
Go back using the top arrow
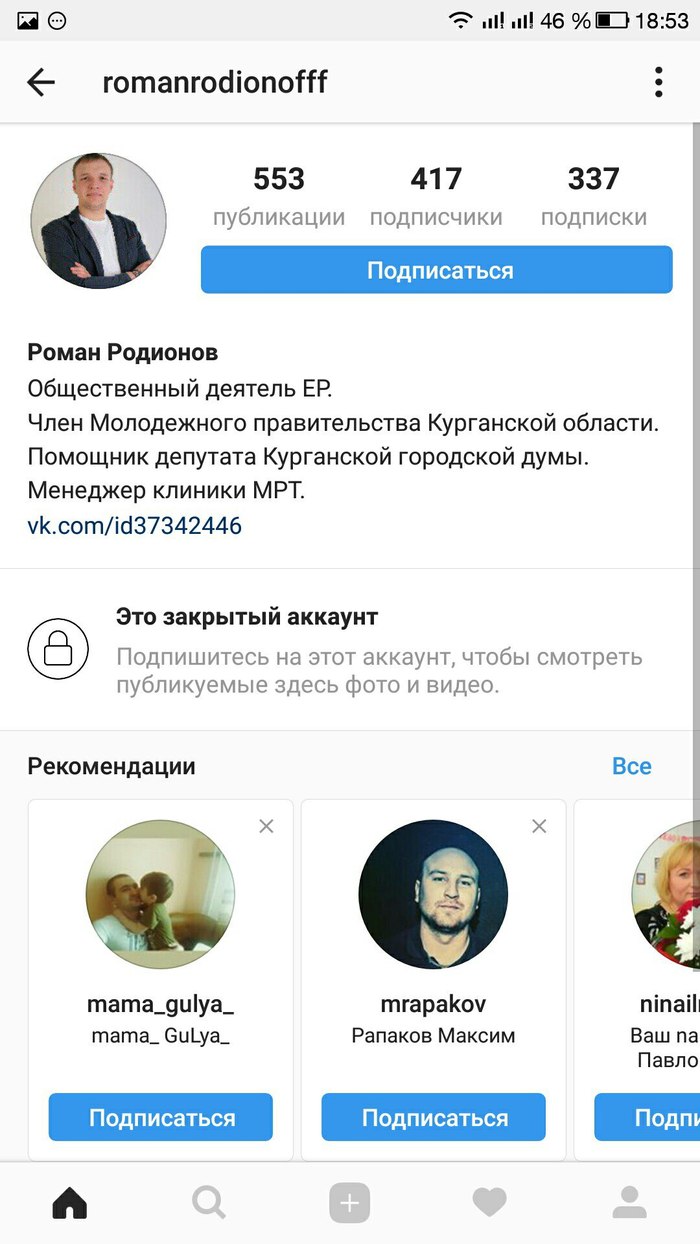(x=41, y=82)
